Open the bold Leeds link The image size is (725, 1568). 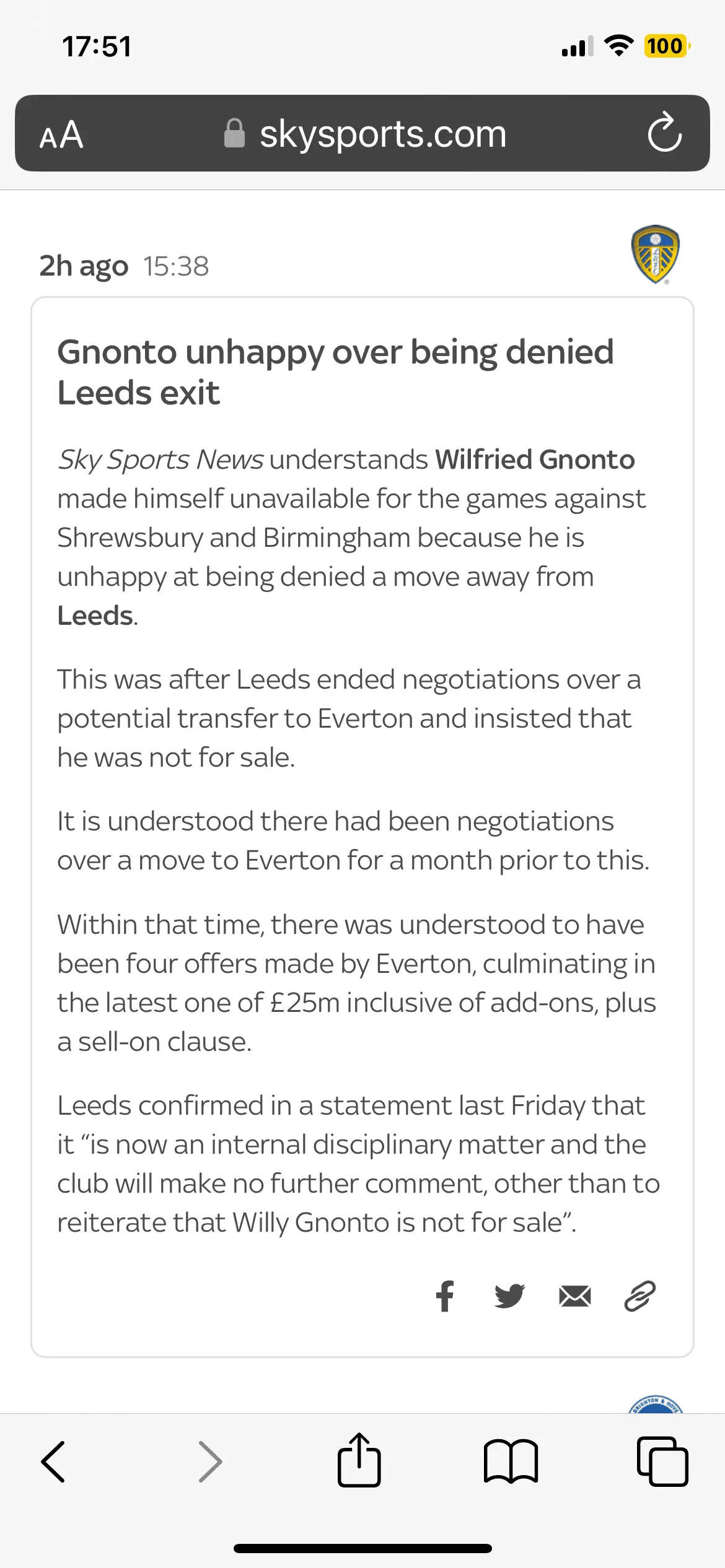coord(95,616)
